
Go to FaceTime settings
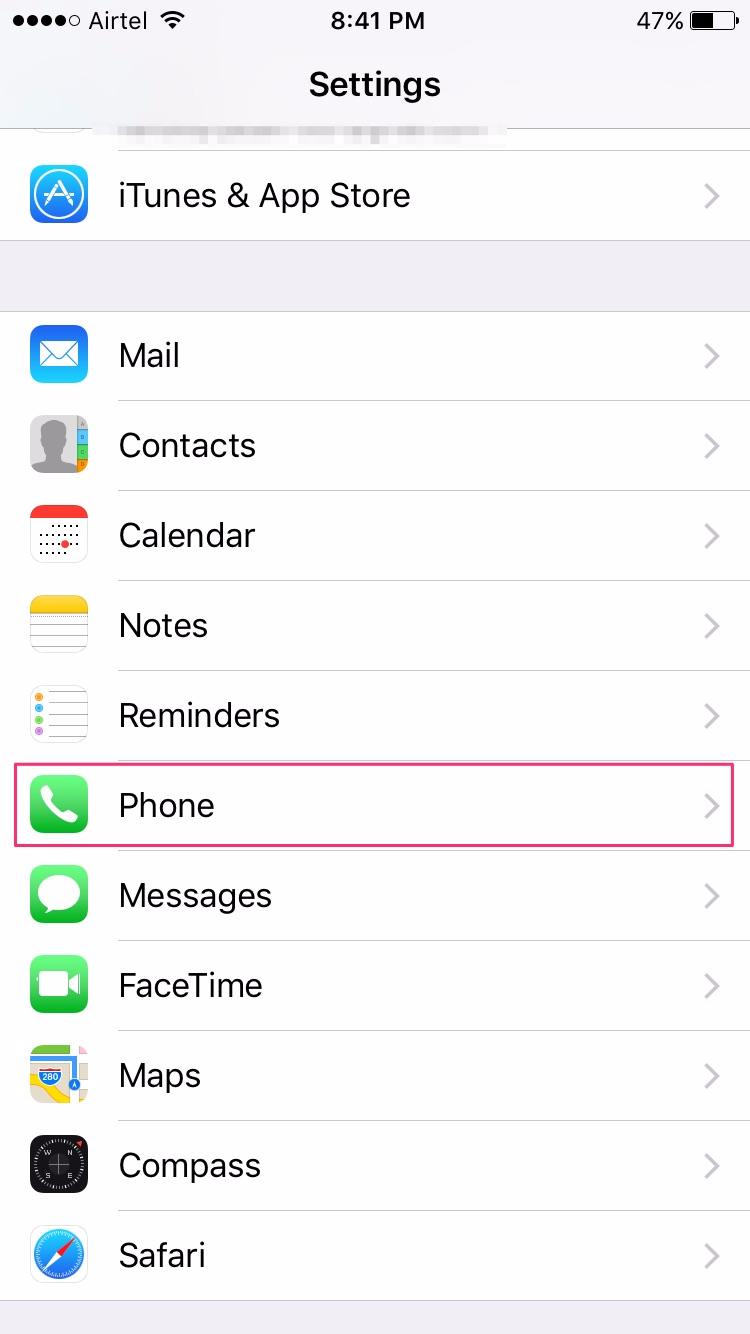(375, 986)
